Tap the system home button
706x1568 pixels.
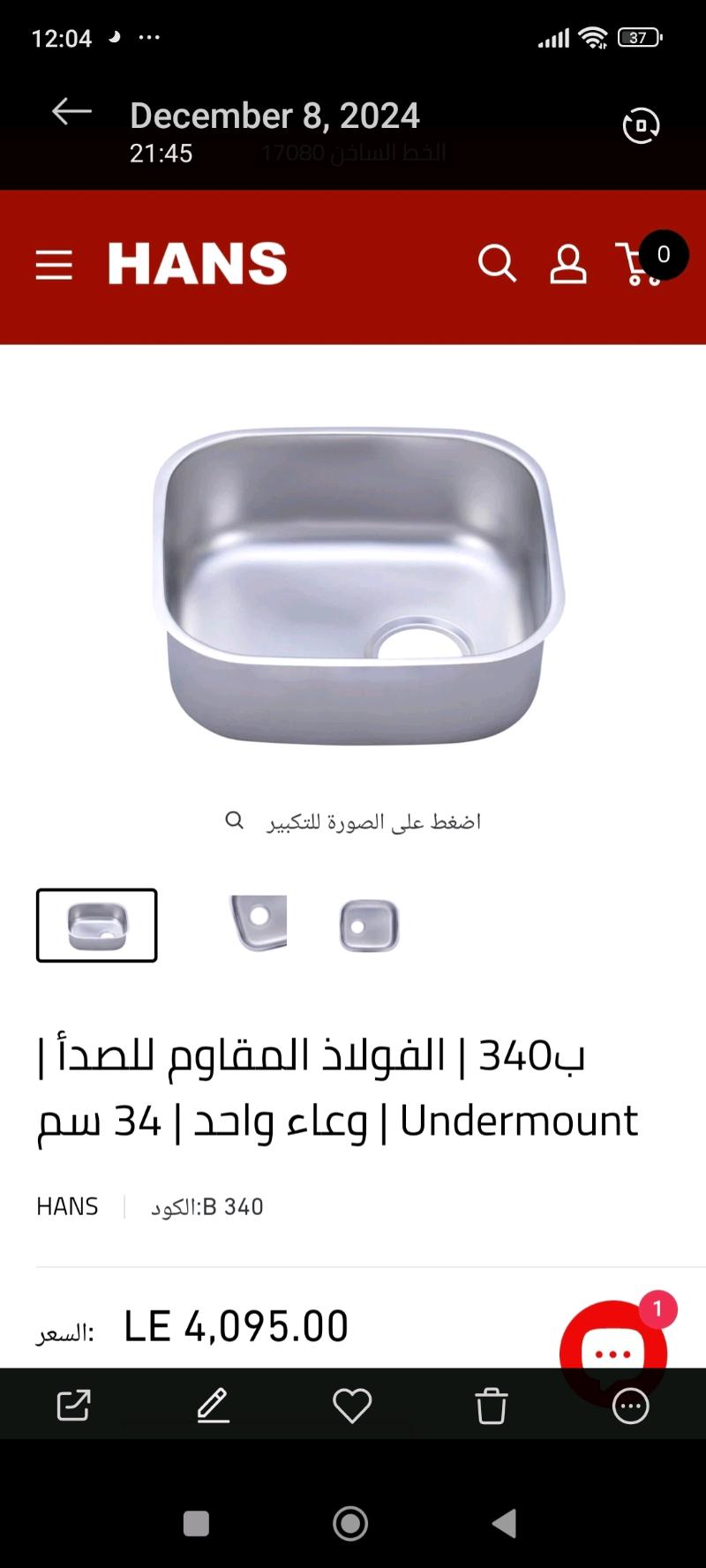click(x=350, y=1522)
